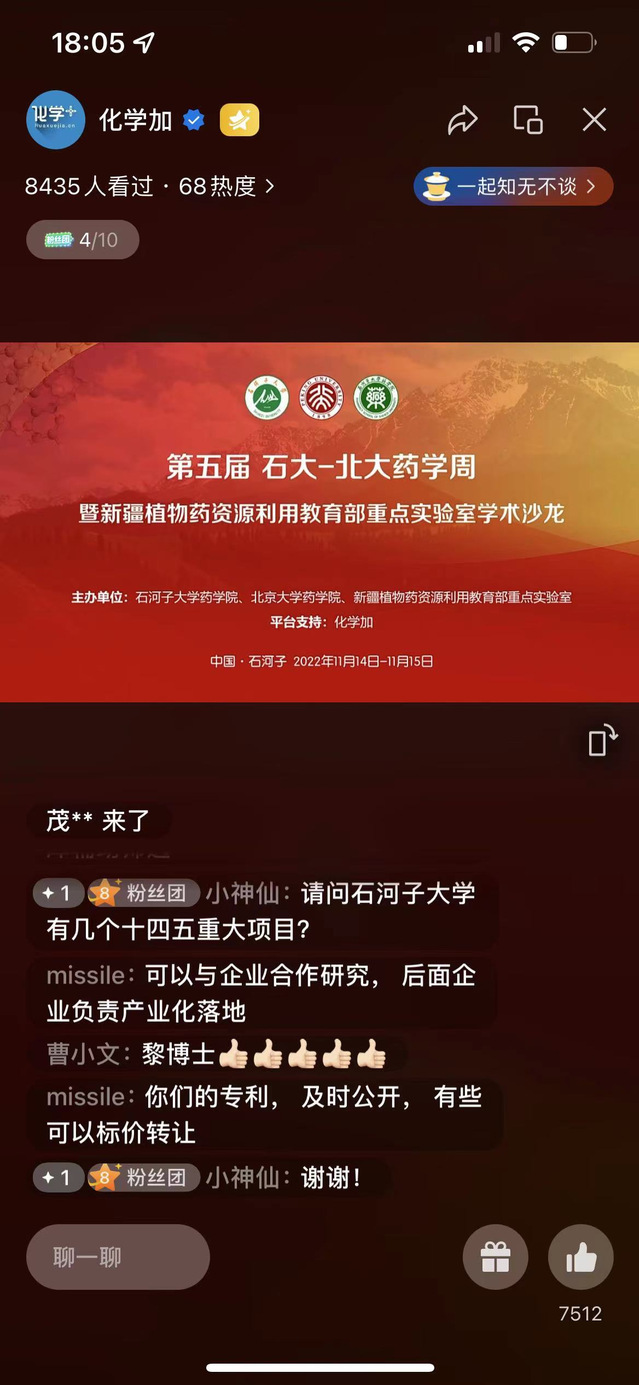Screen dimensions: 639x1385
Task: Open the 化学加 channel avatar
Action: [56, 120]
